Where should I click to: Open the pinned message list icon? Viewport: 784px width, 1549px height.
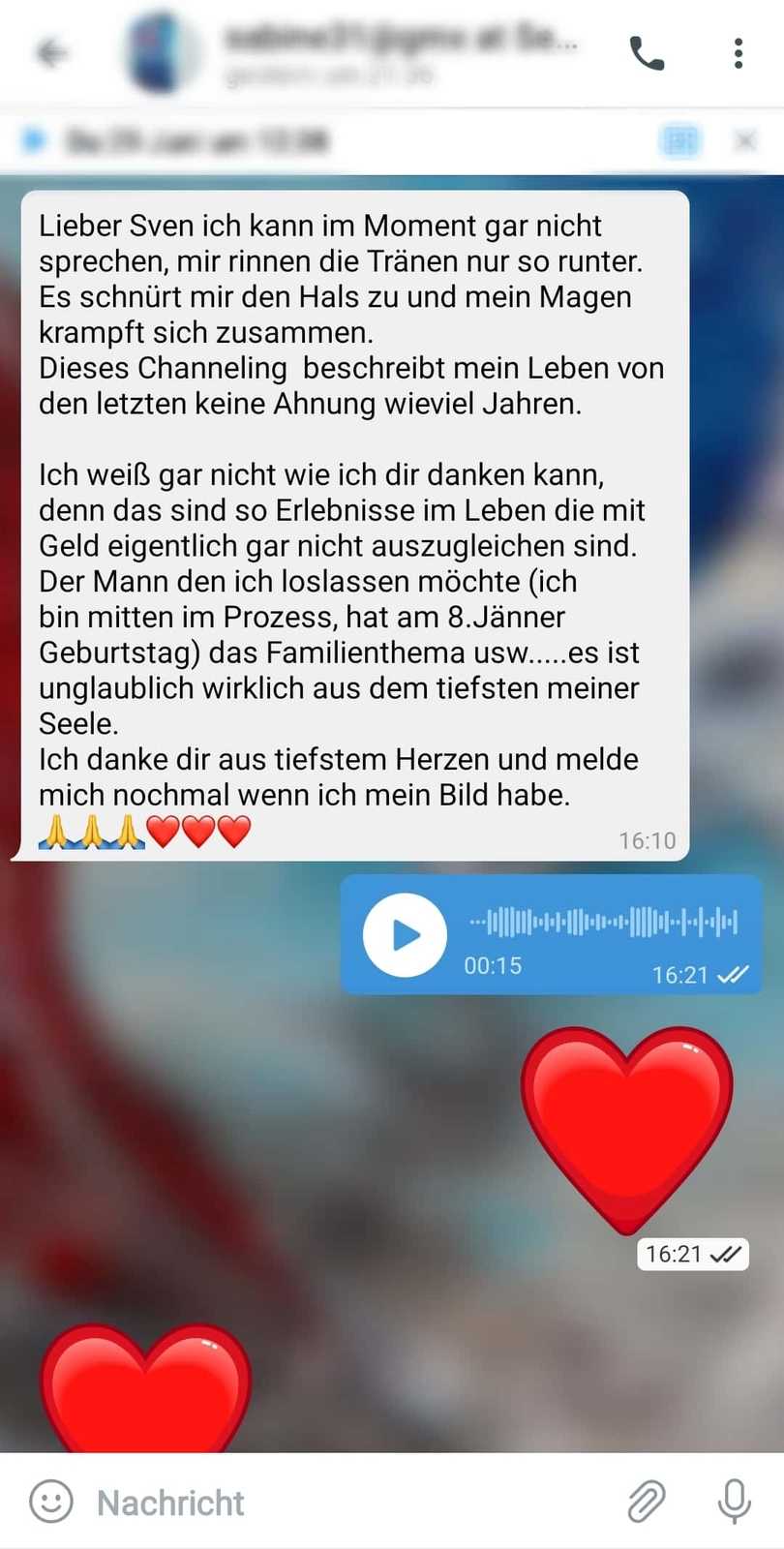point(679,141)
